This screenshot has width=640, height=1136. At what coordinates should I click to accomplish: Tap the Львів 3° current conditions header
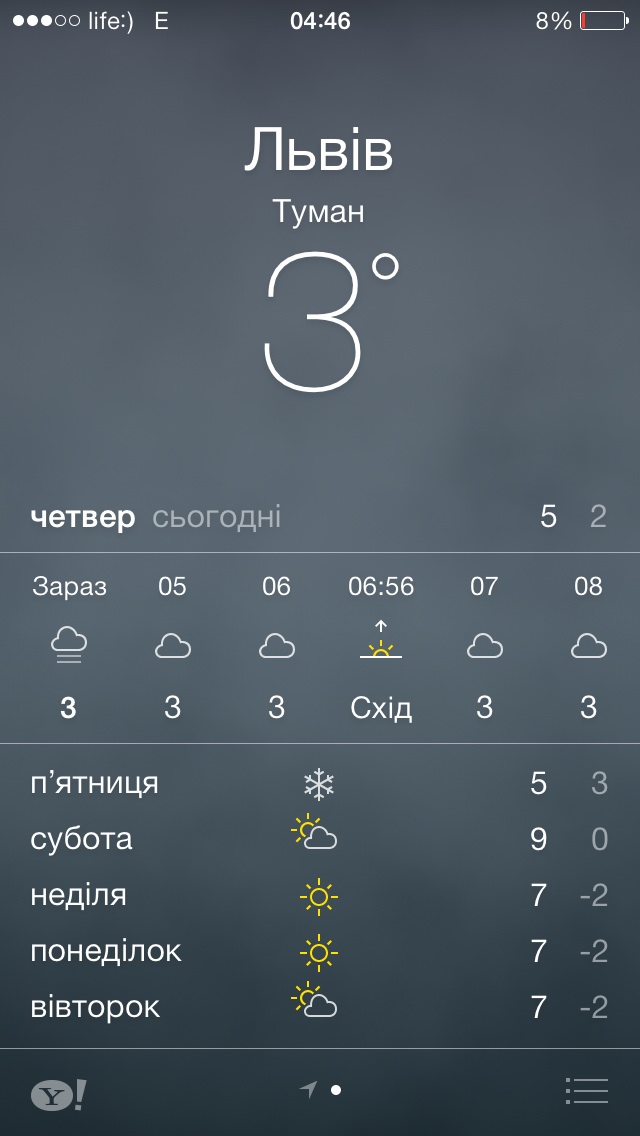pos(320,259)
